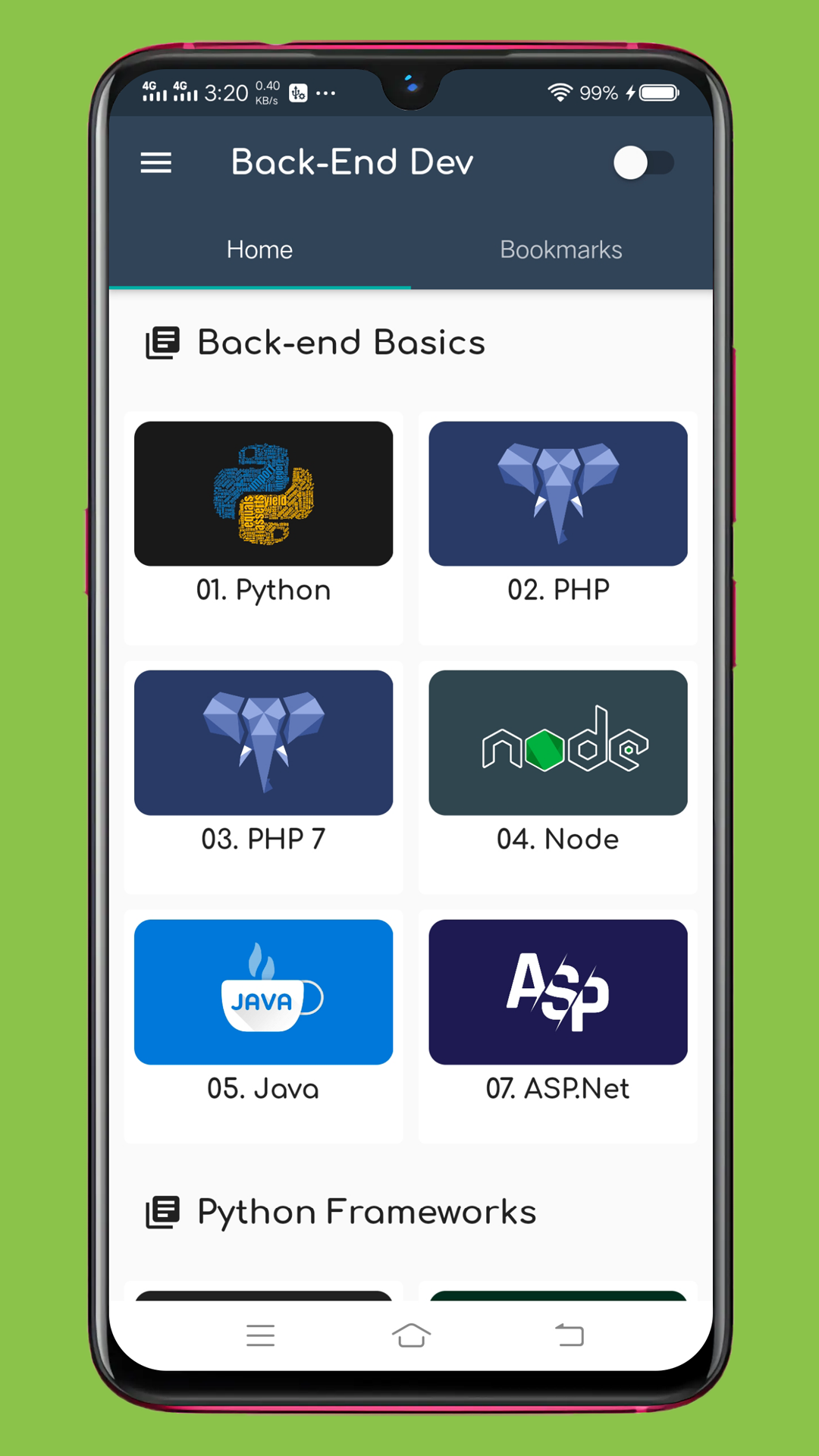This screenshot has width=819, height=1456.
Task: Tap the Wi-Fi status bar icon
Action: coord(559,92)
